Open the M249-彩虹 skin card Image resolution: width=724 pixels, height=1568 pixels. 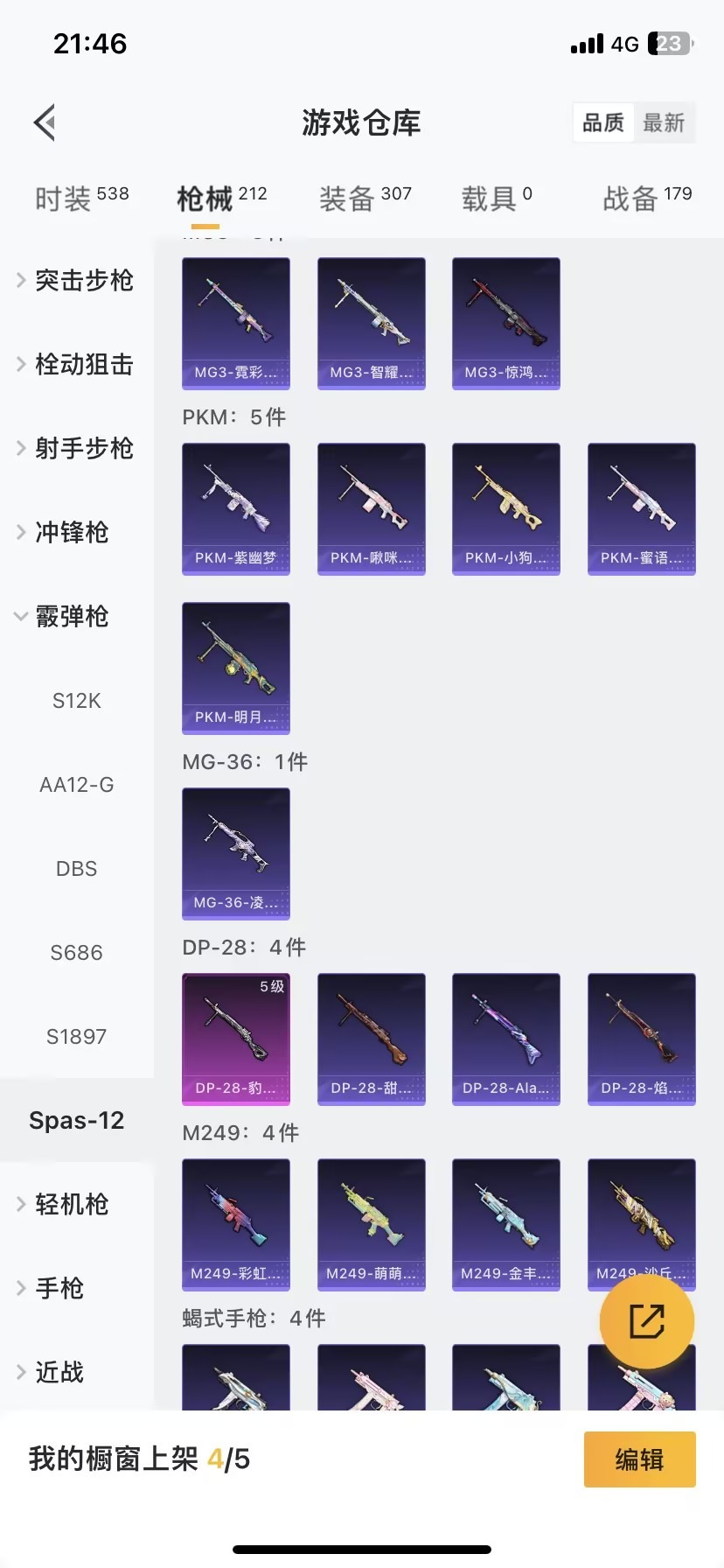[235, 1224]
